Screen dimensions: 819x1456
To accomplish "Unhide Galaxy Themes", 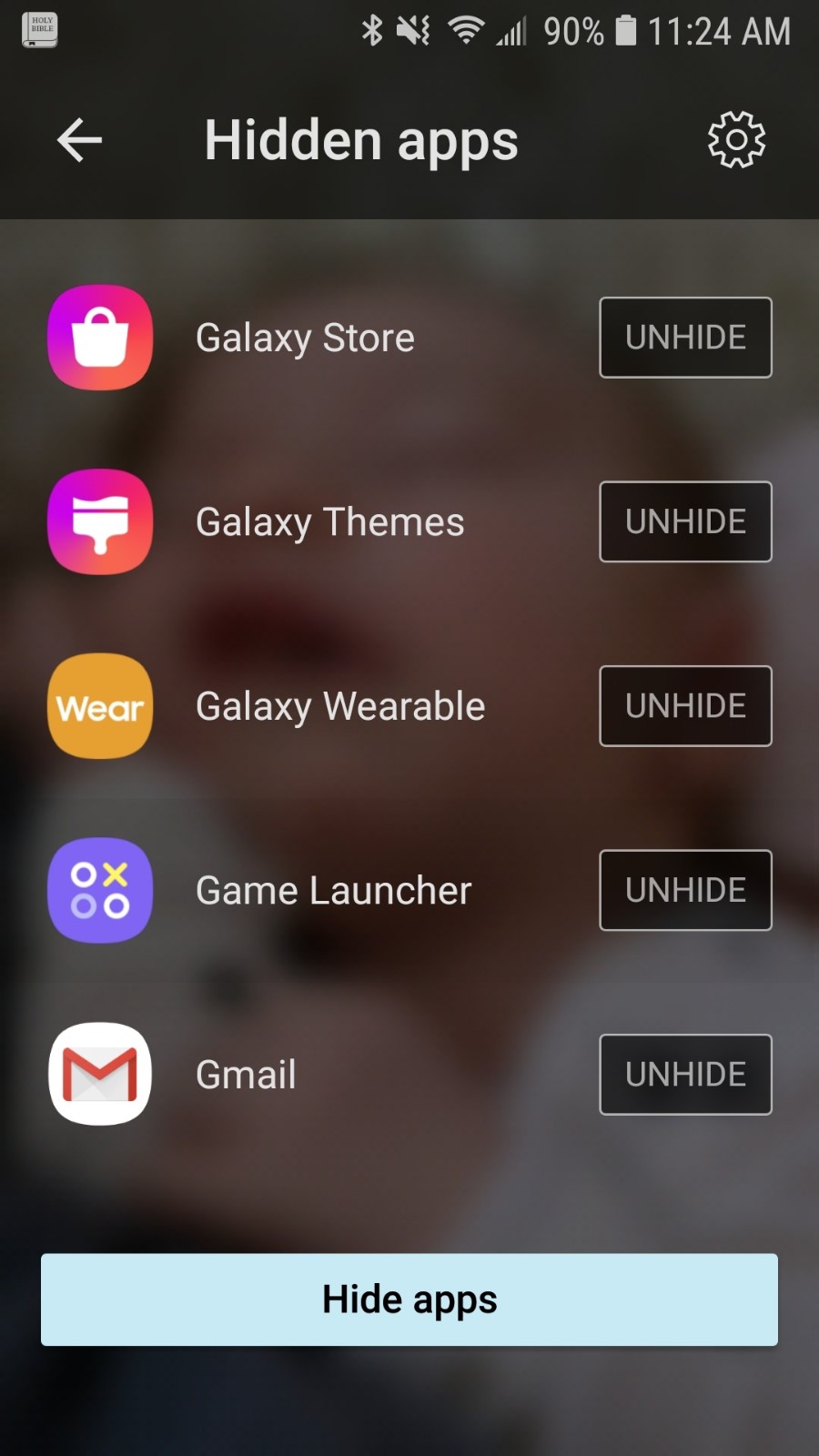I will click(685, 521).
